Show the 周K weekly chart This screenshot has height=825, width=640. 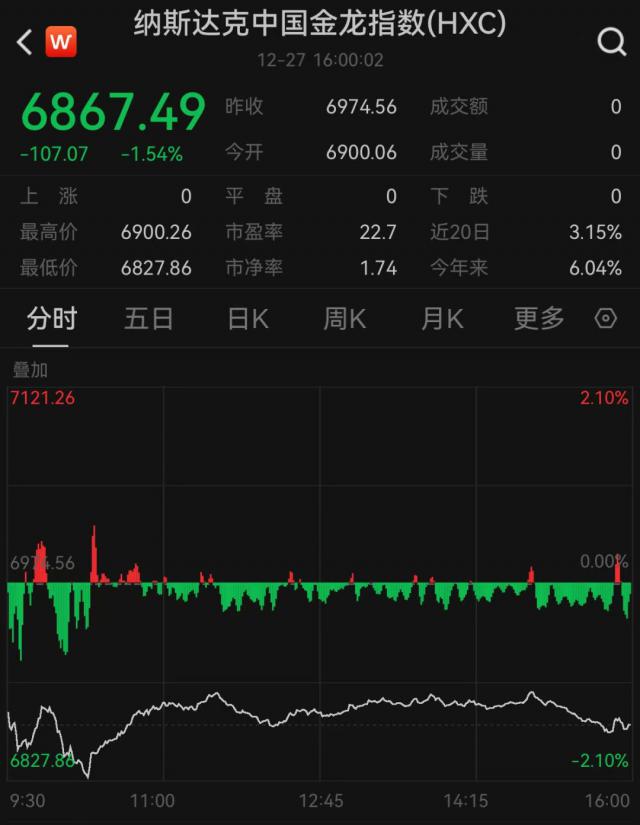[x=344, y=319]
